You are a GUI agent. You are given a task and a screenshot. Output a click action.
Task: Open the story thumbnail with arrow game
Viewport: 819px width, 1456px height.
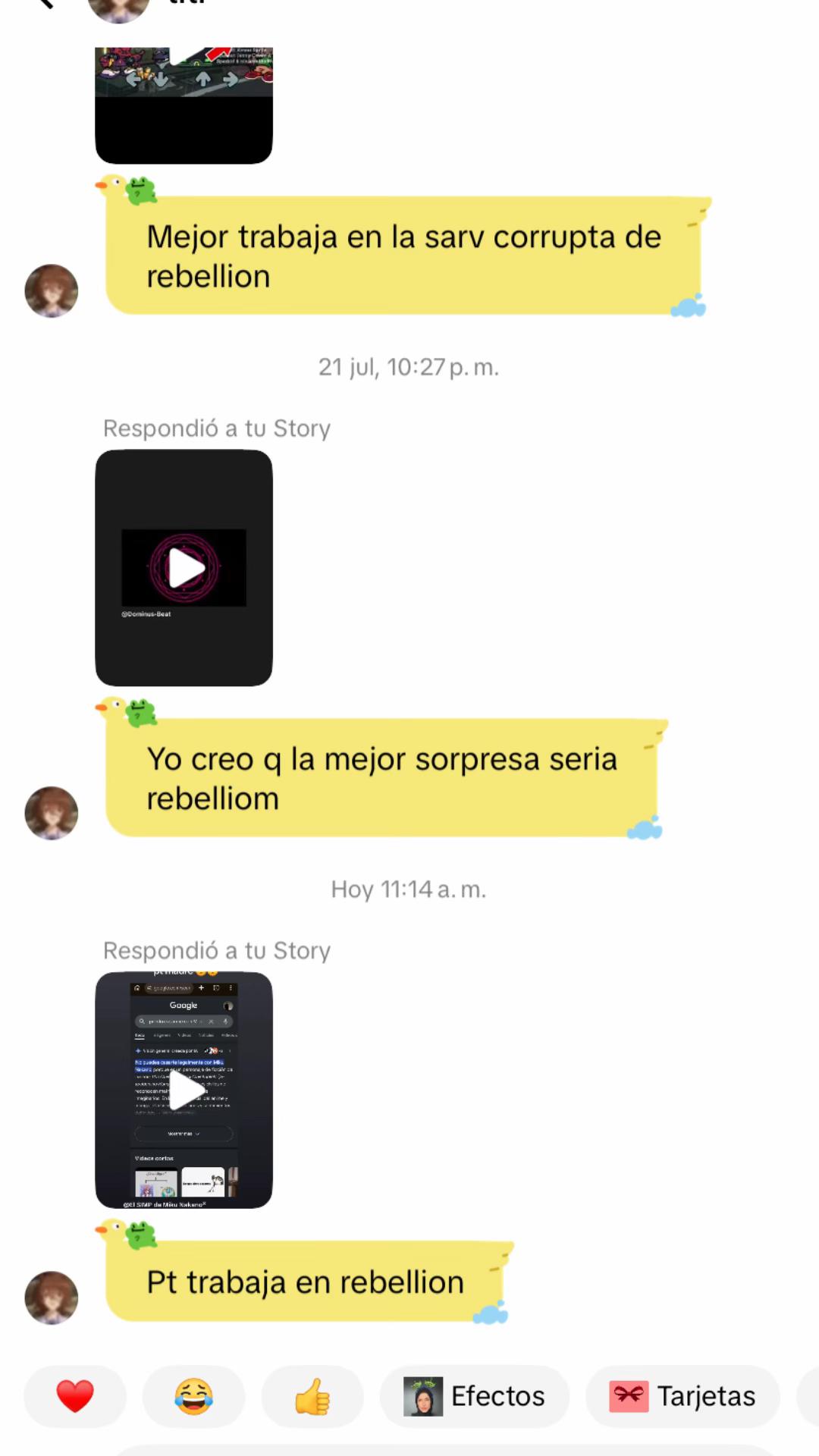pos(184,105)
